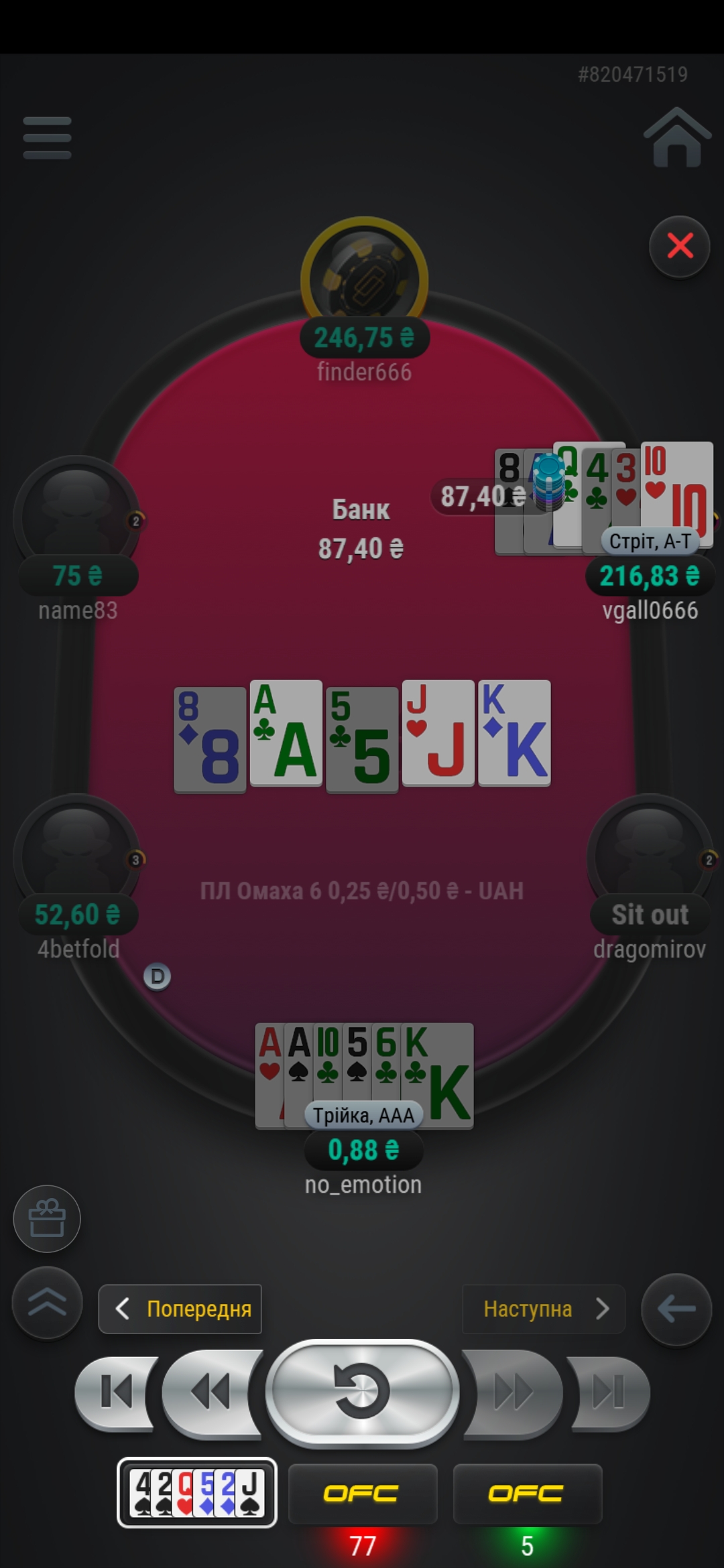Select the table with 4 2 Q 5 2 J cards

197,1492
